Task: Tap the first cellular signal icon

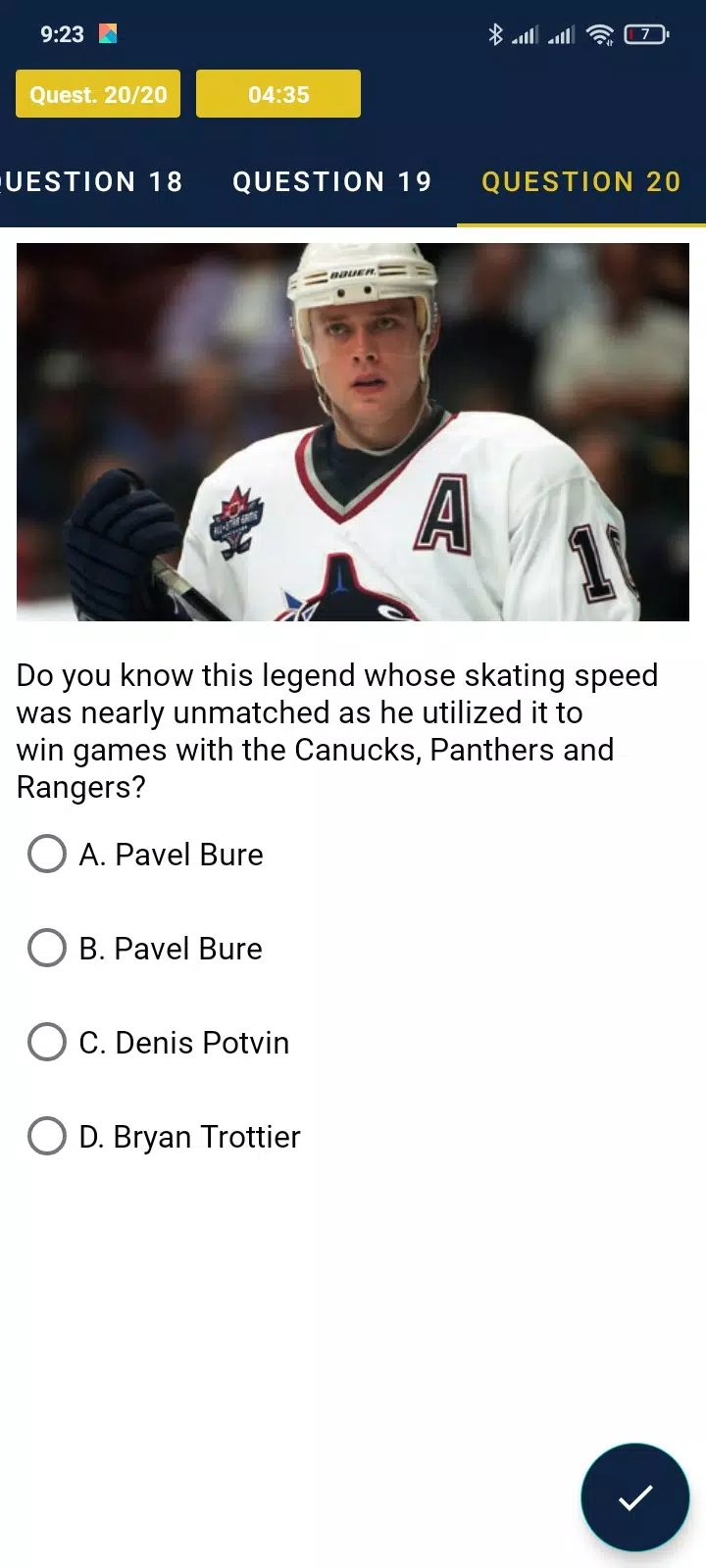Action: [526, 33]
